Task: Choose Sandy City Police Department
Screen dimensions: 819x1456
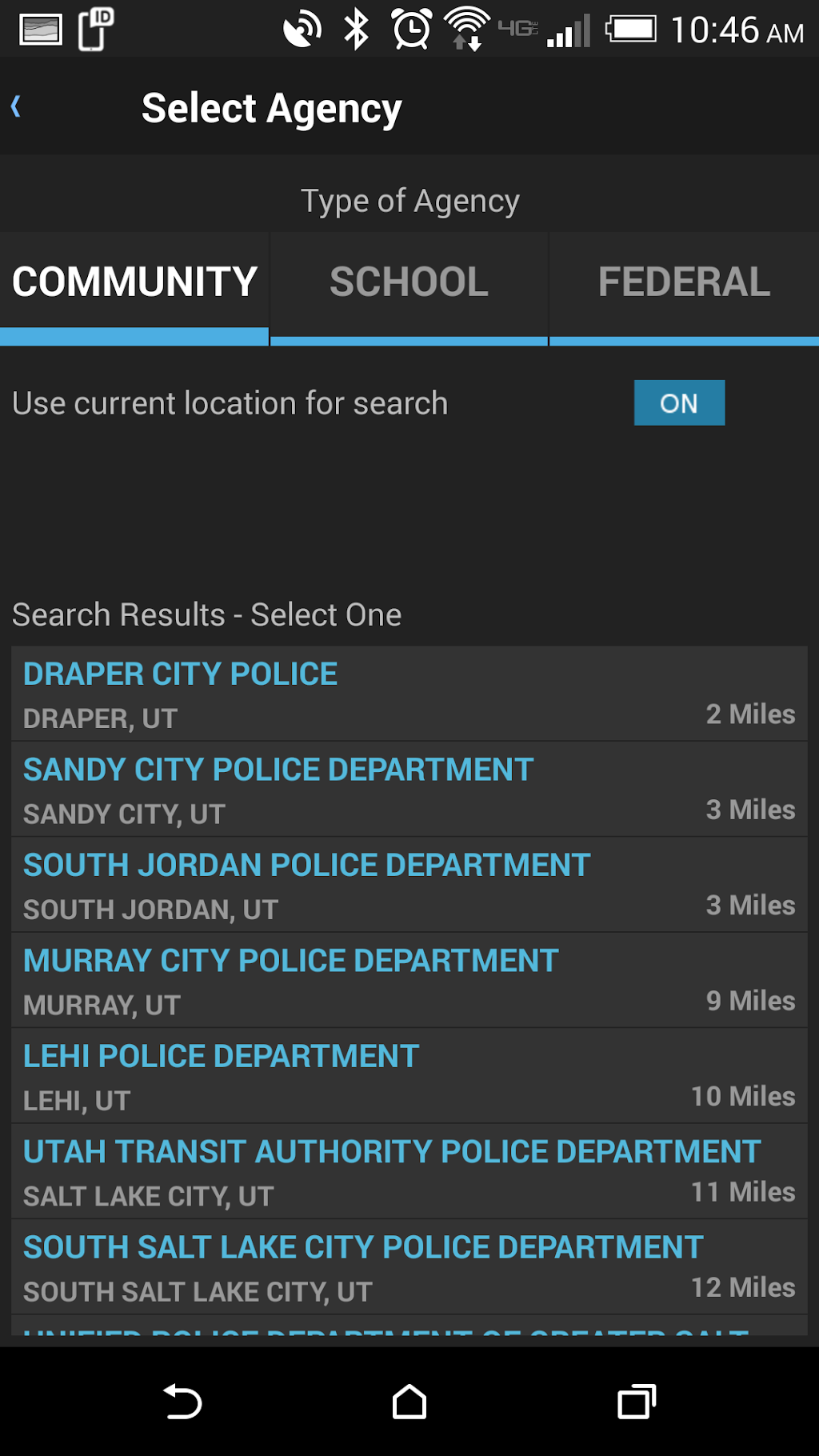Action: [x=409, y=790]
